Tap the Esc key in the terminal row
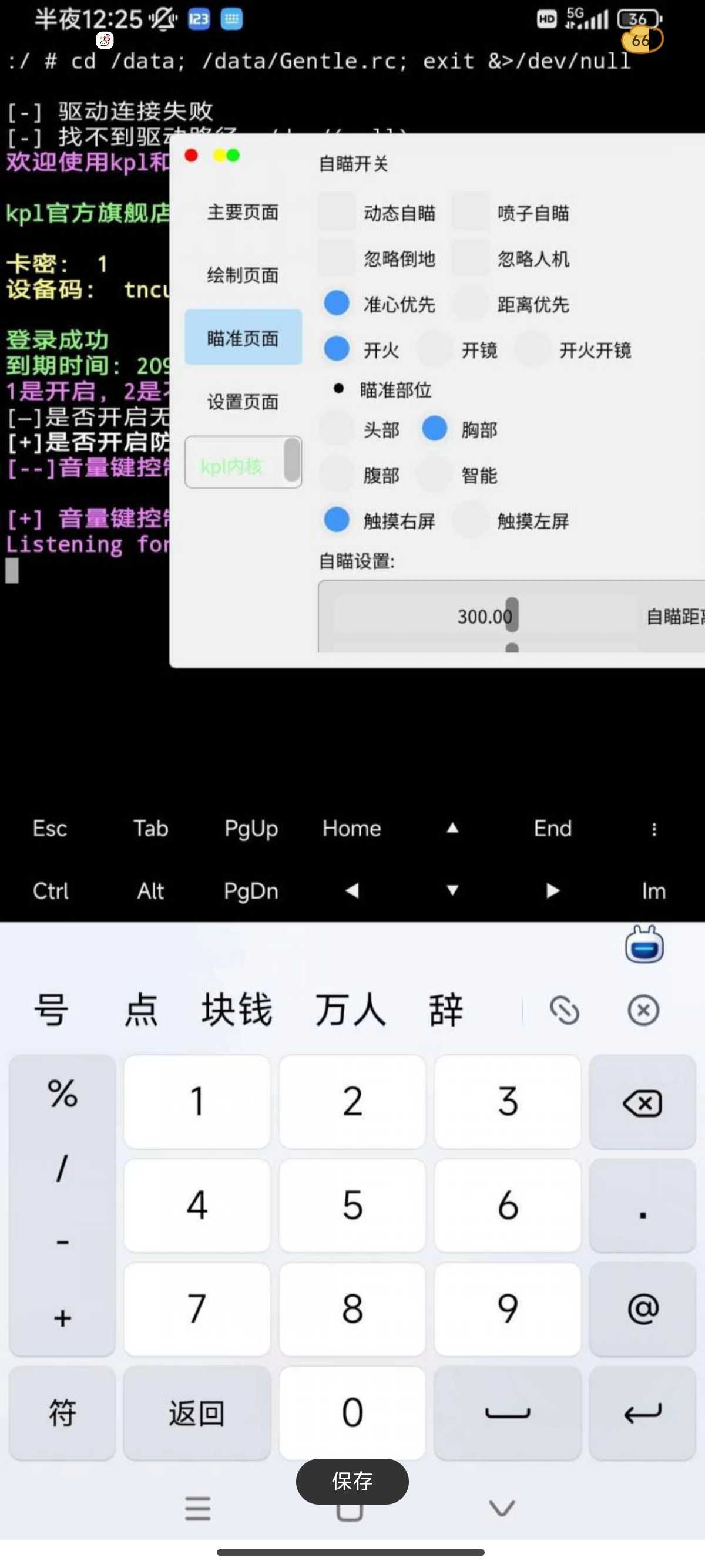 pos(50,829)
